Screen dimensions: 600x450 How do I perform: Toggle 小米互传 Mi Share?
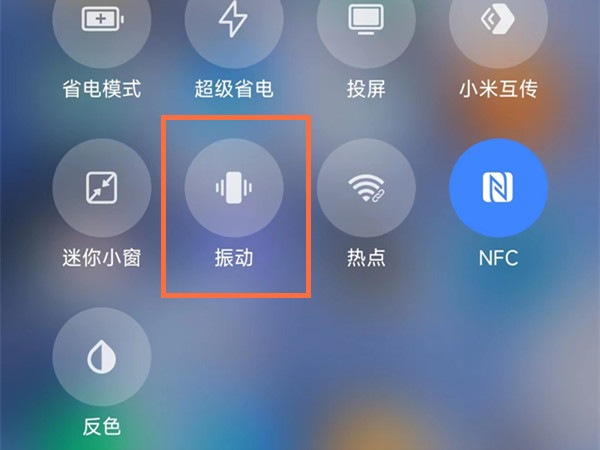click(x=498, y=22)
